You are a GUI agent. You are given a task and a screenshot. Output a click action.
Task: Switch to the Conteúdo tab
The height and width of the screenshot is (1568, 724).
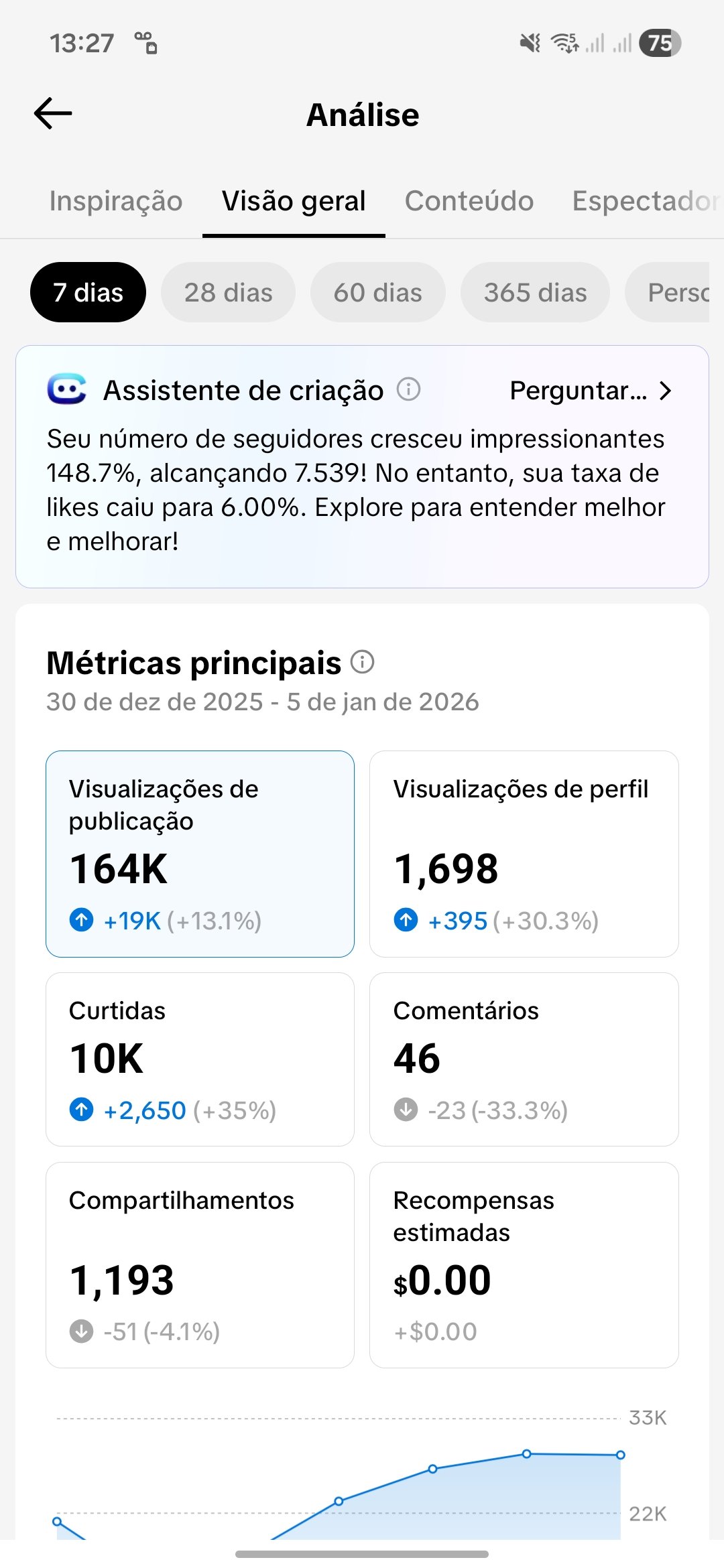pos(469,201)
